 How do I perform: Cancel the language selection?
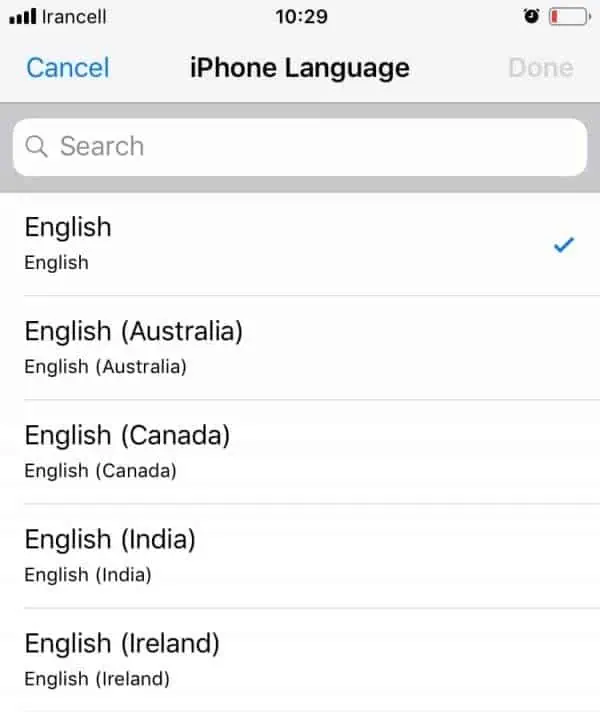coord(68,68)
